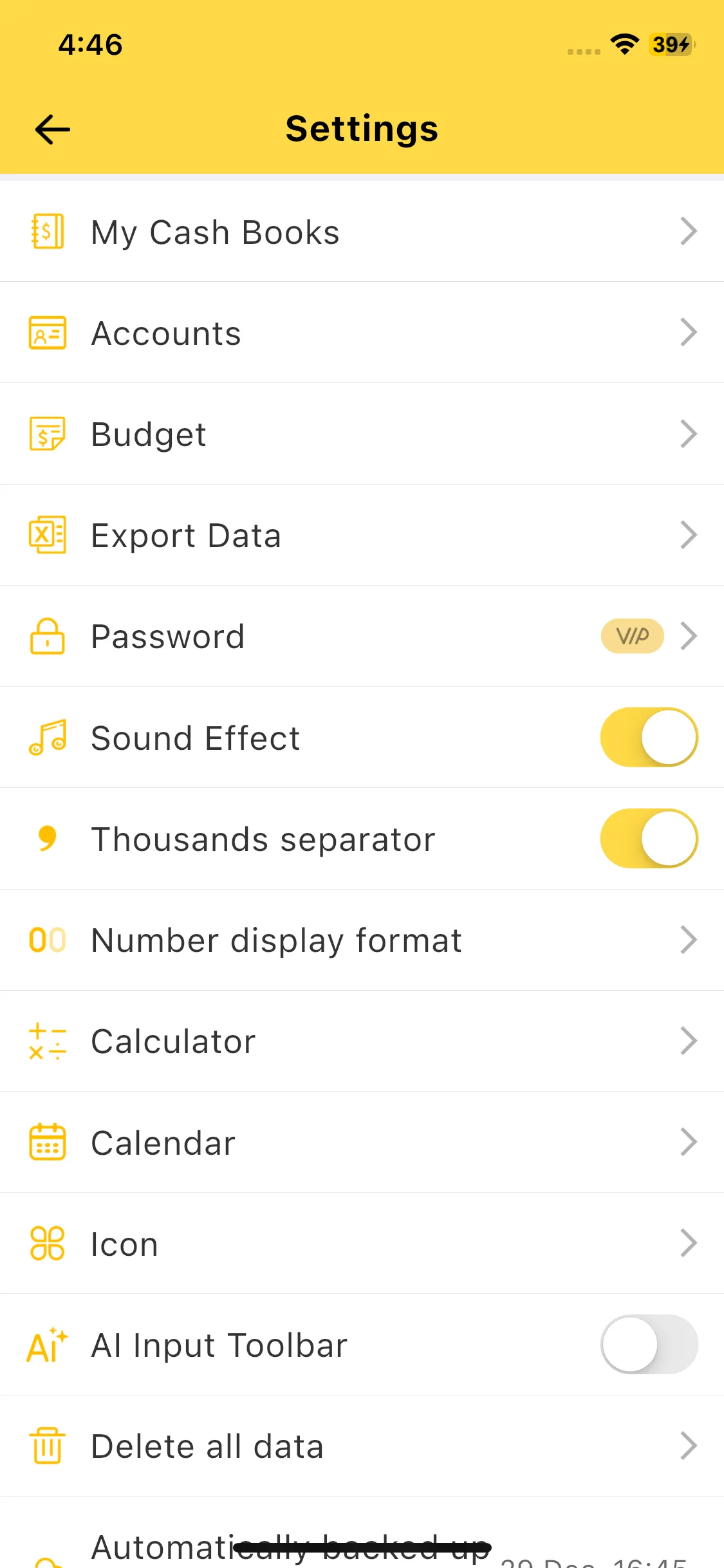
Task: Select Delete all data
Action: [x=362, y=1446]
